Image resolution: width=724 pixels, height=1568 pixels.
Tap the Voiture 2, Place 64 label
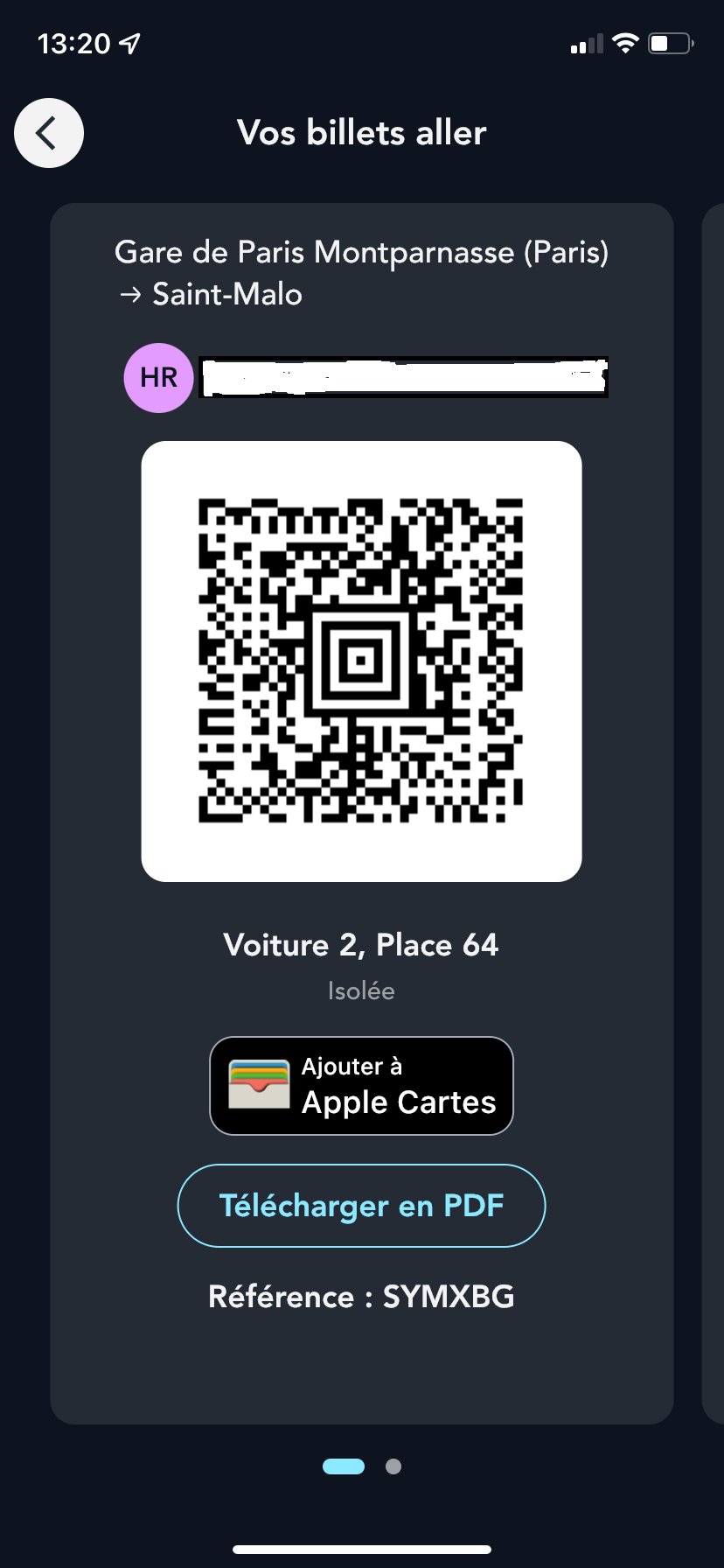pyautogui.click(x=361, y=945)
